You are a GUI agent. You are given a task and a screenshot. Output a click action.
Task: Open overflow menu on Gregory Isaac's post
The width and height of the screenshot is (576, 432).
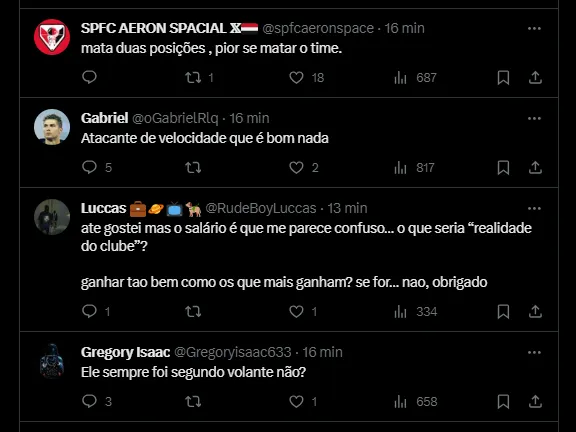(534, 352)
